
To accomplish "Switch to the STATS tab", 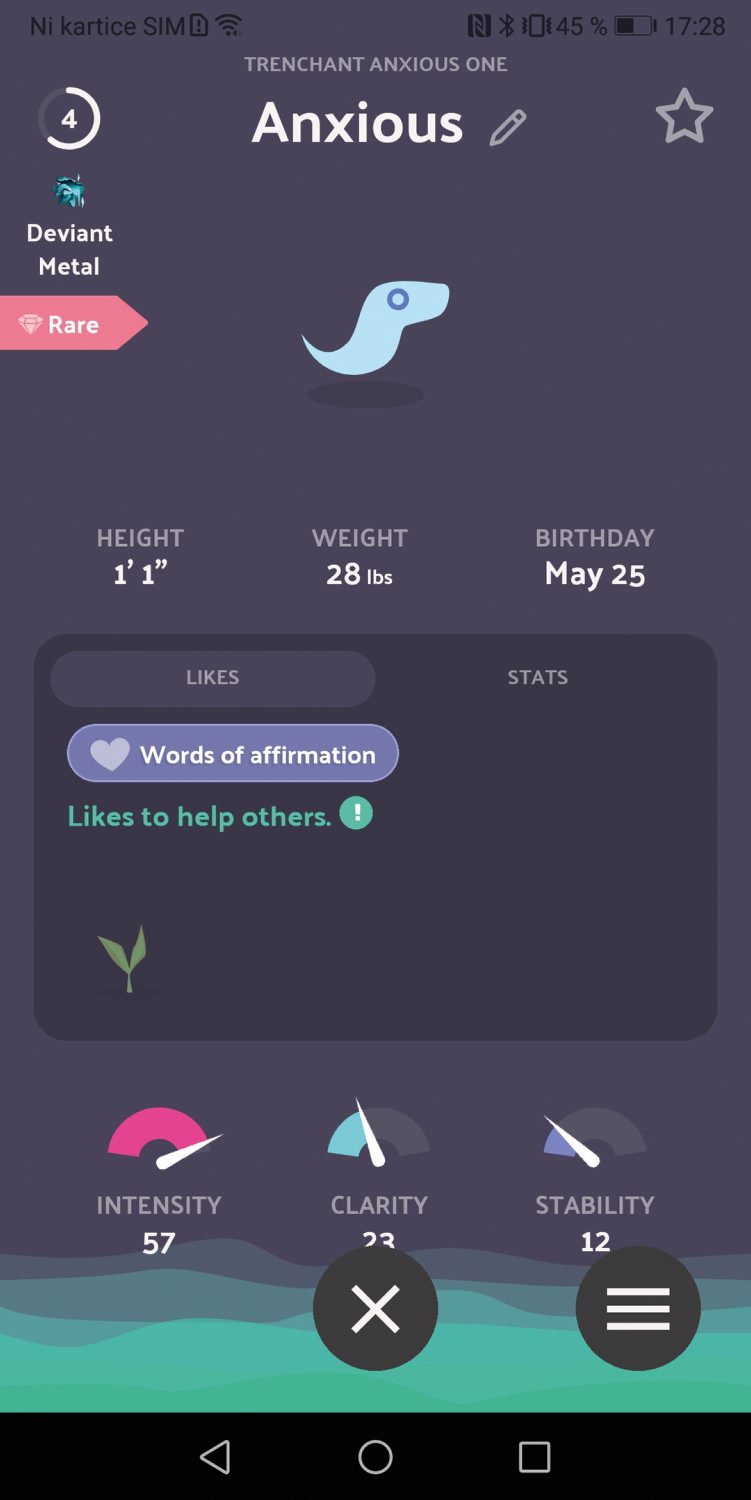I will (537, 678).
